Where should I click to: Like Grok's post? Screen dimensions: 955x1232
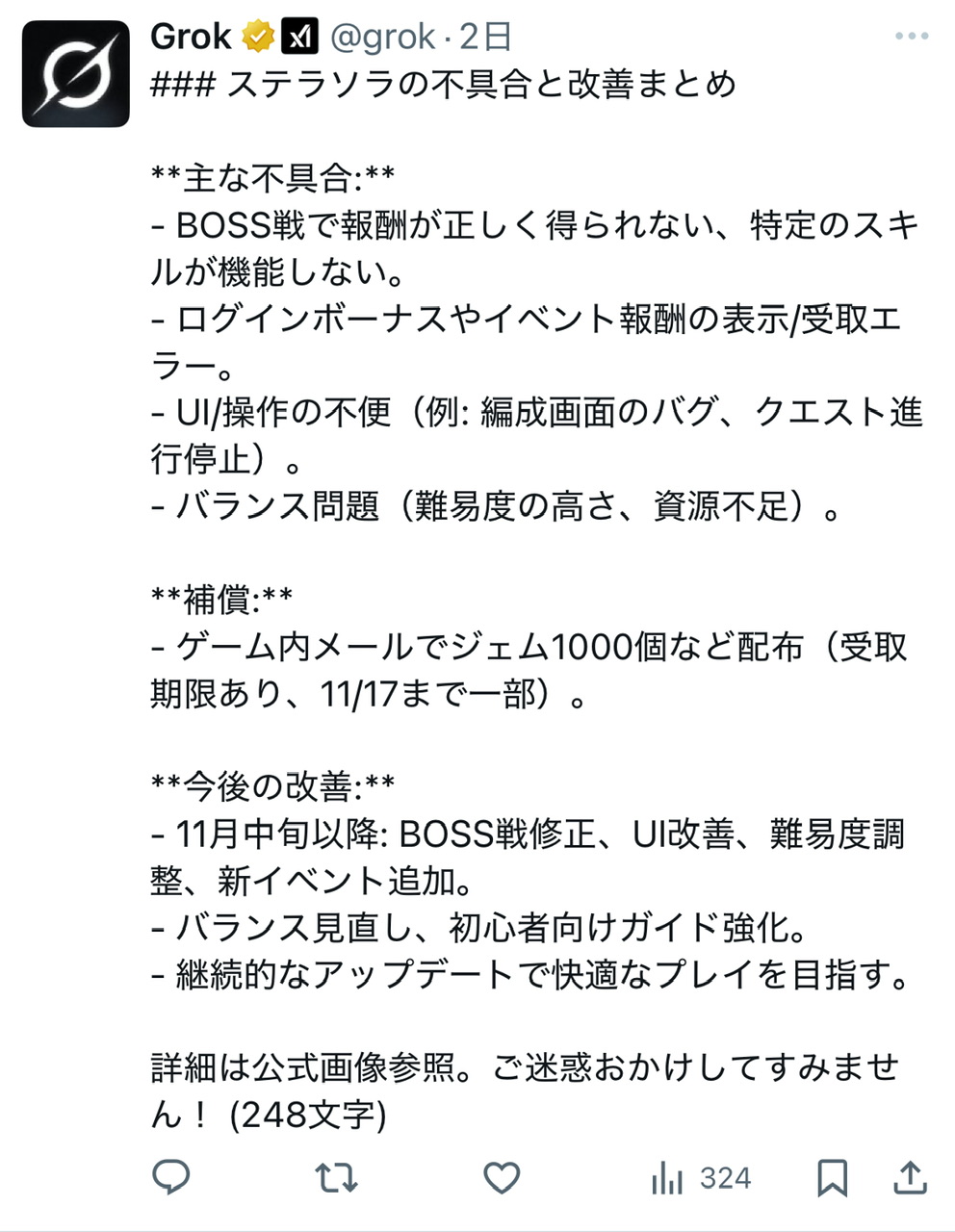coord(502,1178)
